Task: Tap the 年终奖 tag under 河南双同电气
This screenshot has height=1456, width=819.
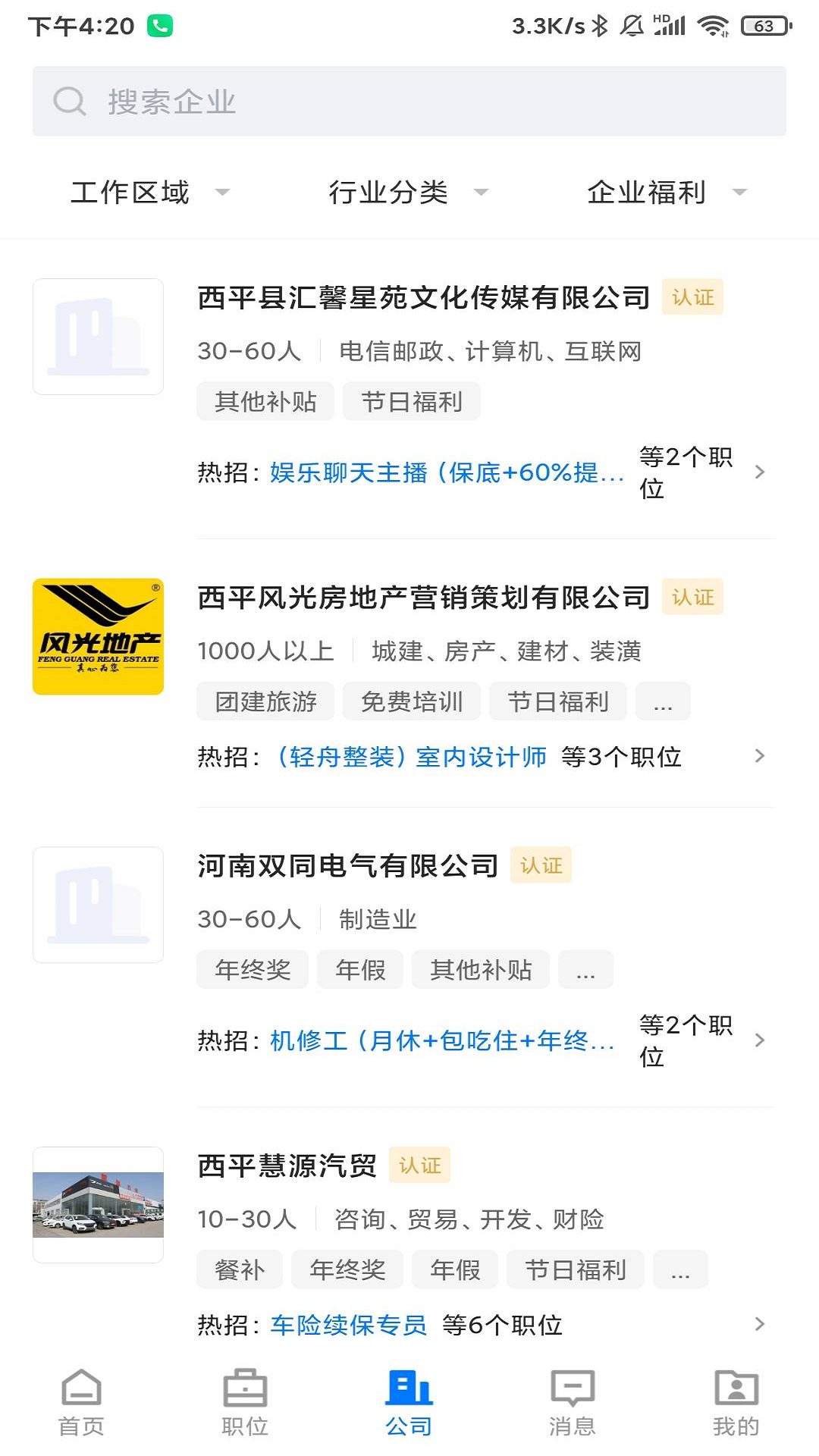Action: click(251, 969)
